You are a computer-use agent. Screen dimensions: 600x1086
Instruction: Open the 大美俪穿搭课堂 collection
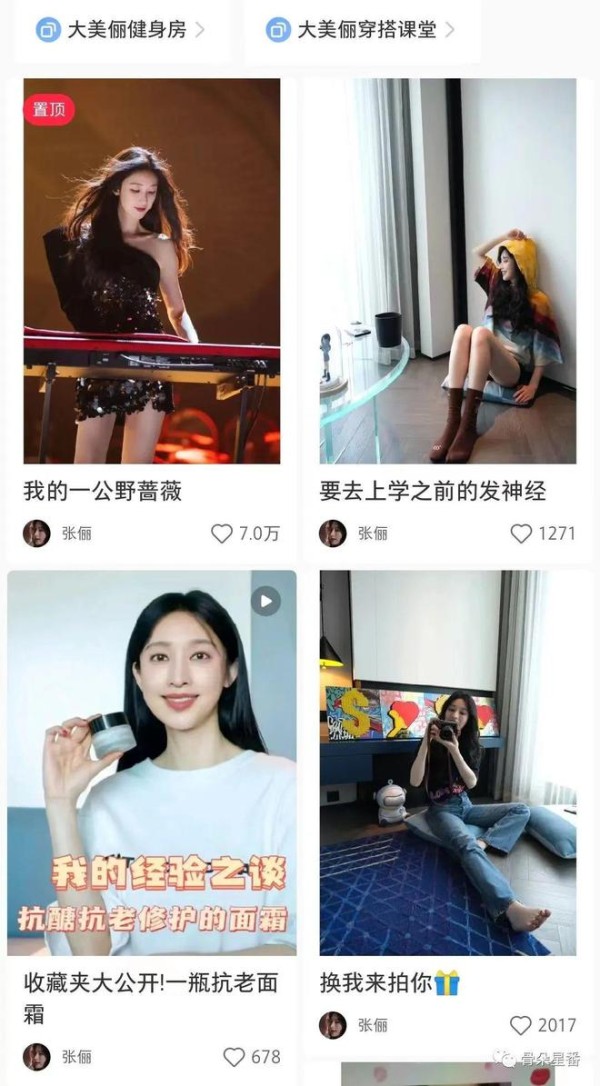361,30
